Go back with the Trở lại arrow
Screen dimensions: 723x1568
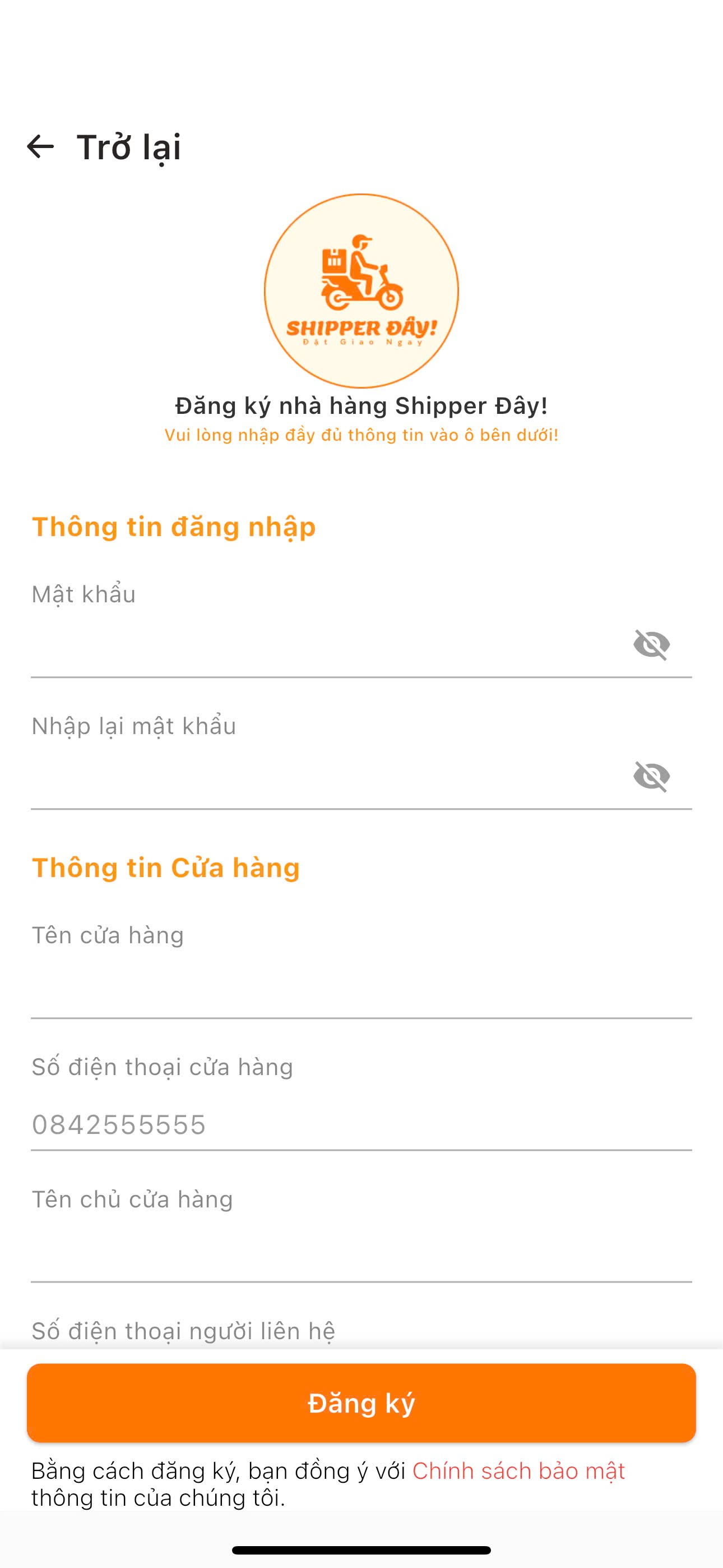coord(41,147)
